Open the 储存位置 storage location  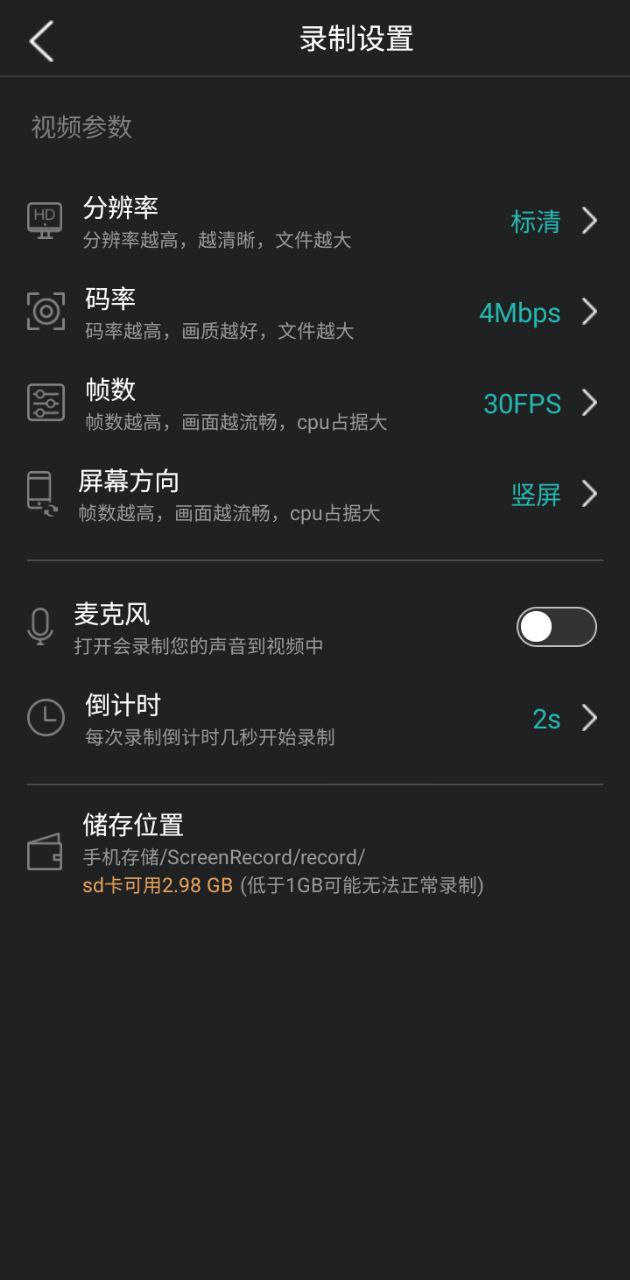tap(315, 853)
